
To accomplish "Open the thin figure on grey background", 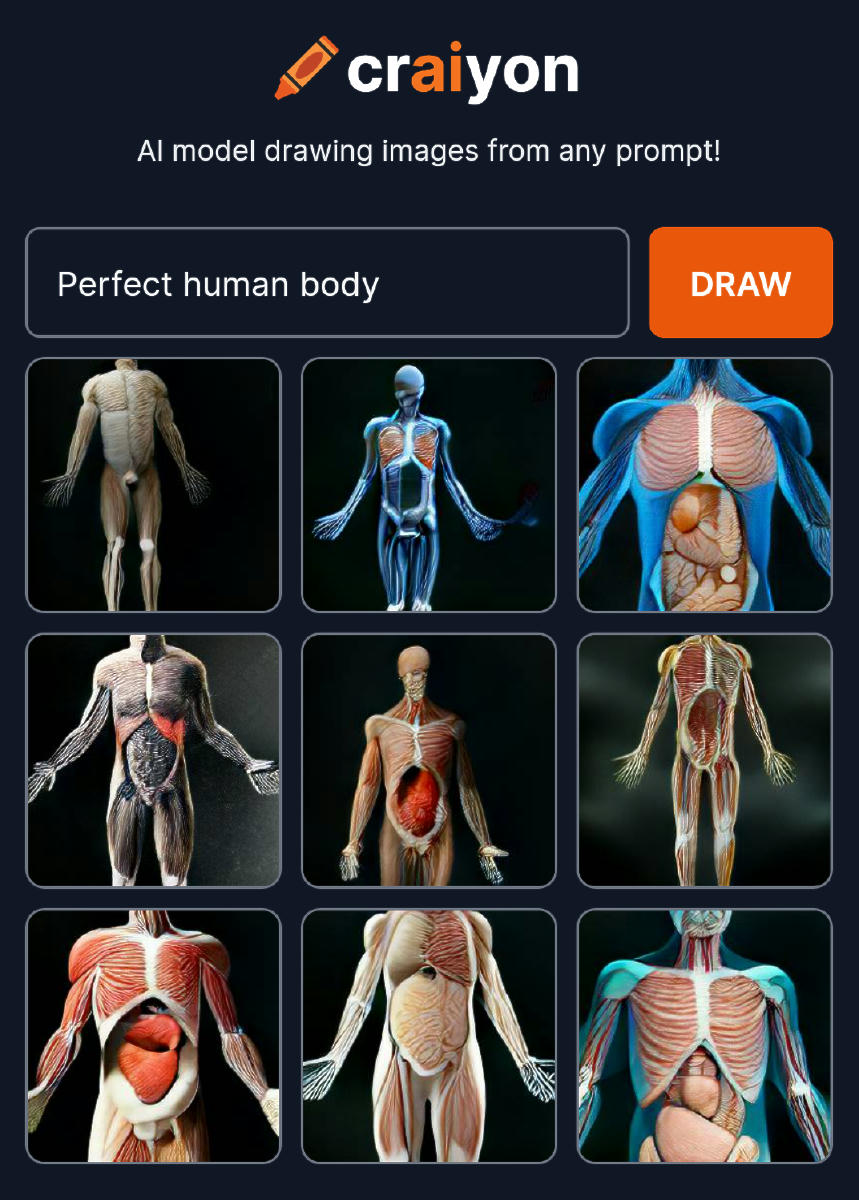I will [x=705, y=760].
